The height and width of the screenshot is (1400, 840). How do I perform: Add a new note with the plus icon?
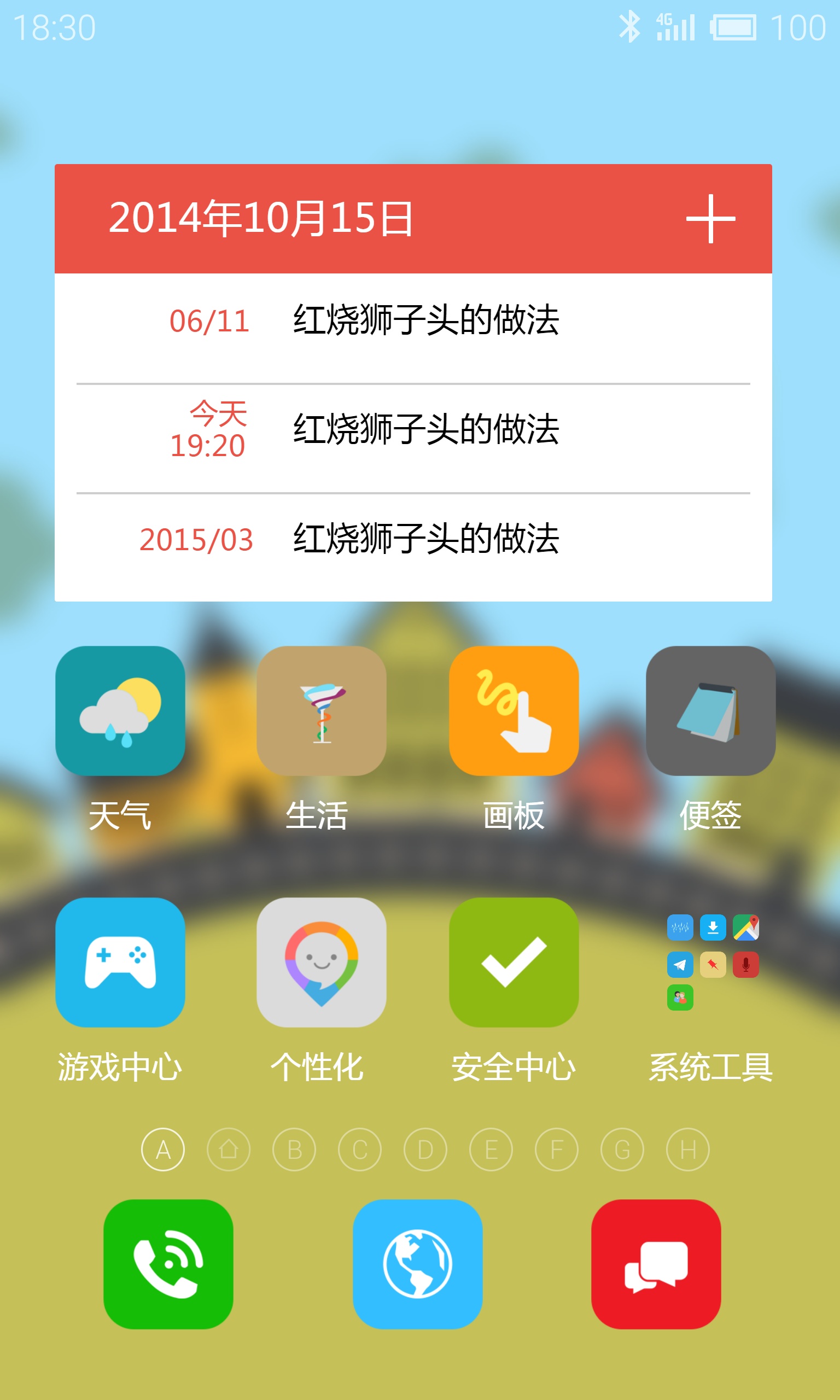710,219
